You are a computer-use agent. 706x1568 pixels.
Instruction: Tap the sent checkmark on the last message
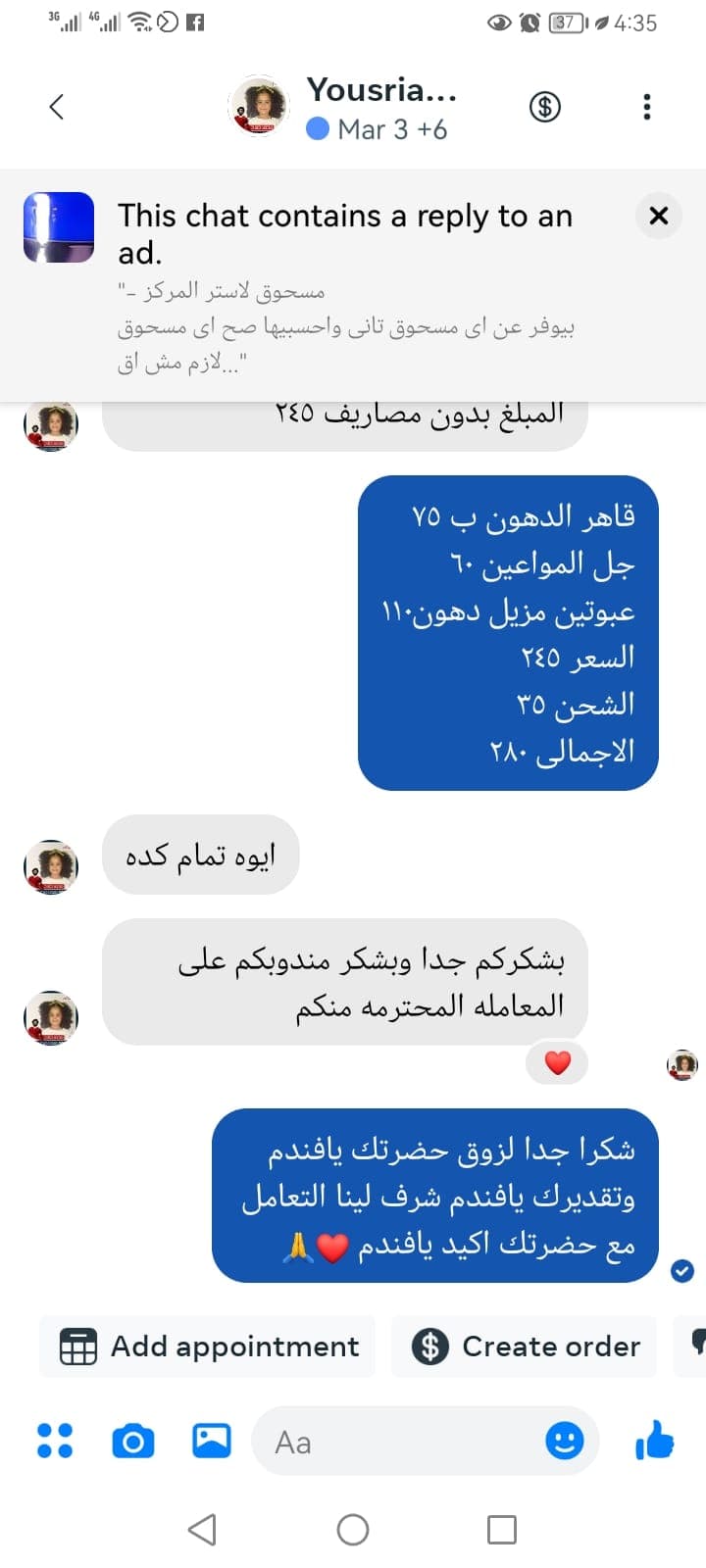coord(681,1272)
